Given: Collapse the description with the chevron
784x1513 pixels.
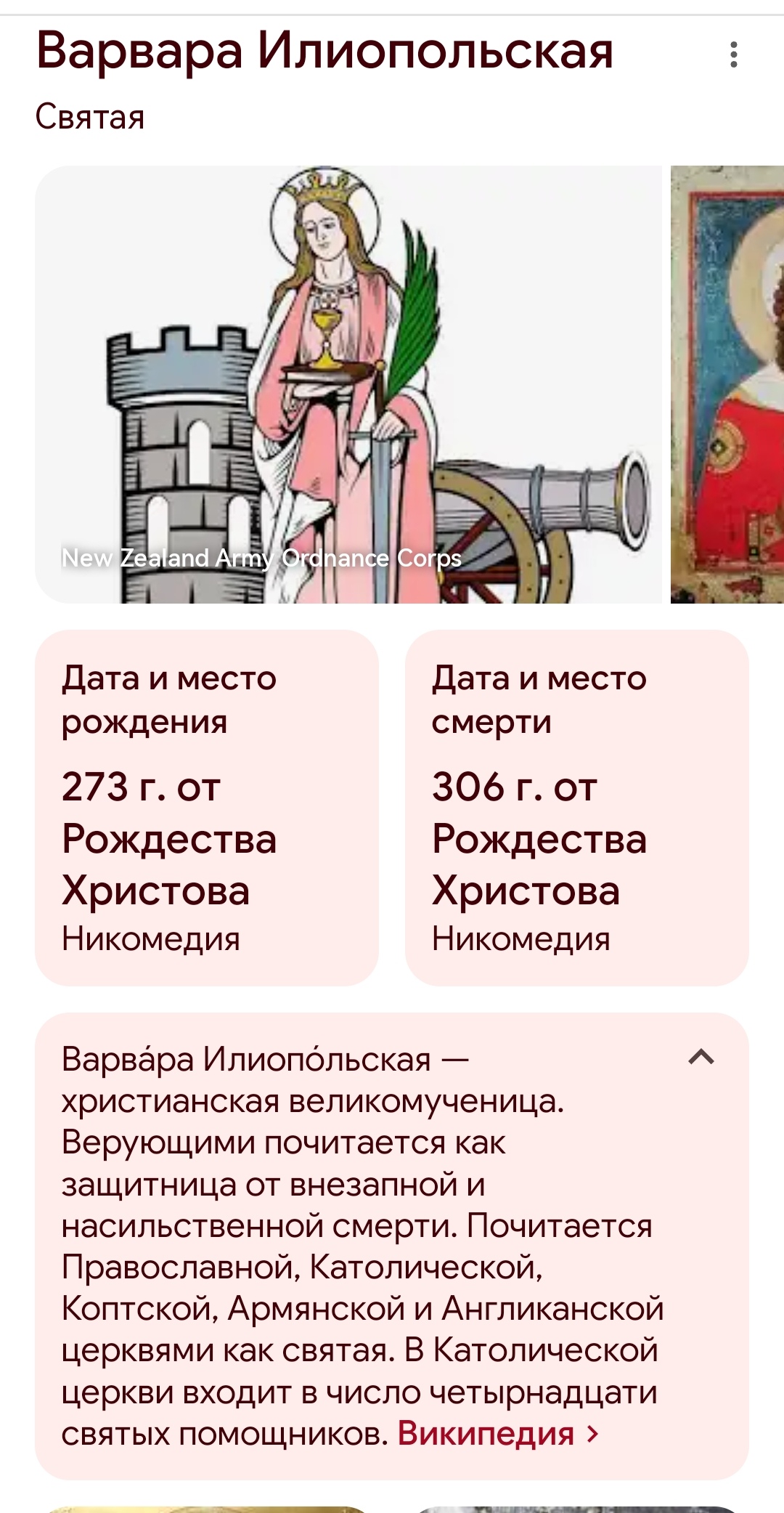Looking at the screenshot, I should pos(701,1058).
